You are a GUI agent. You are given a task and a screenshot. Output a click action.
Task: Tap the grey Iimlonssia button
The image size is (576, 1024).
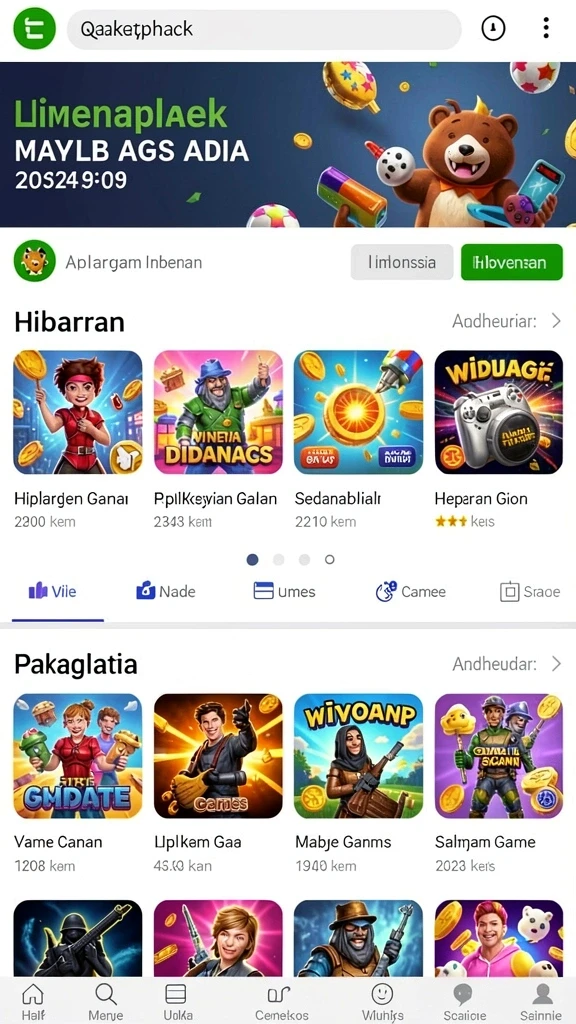click(x=402, y=263)
